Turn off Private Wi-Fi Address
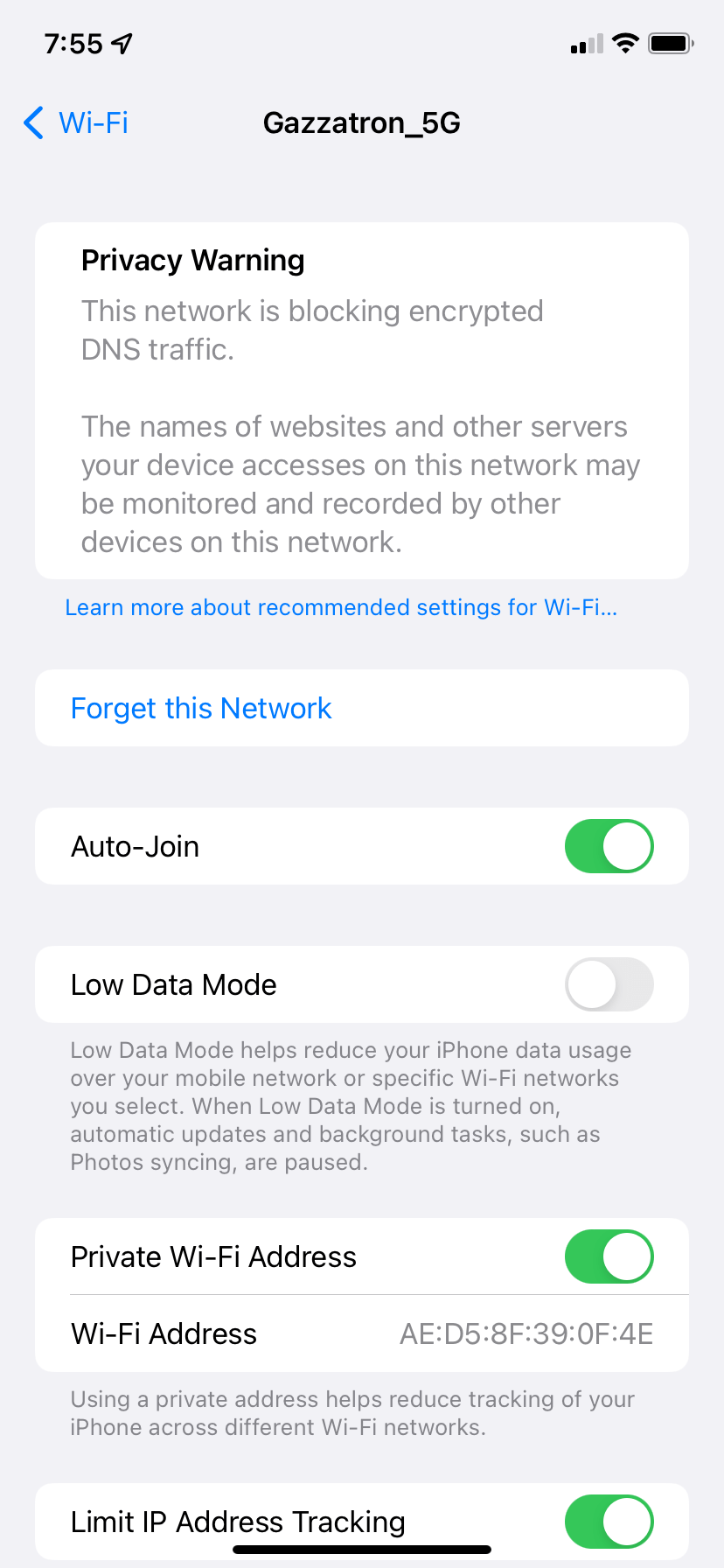This screenshot has width=724, height=1568. coord(609,1256)
